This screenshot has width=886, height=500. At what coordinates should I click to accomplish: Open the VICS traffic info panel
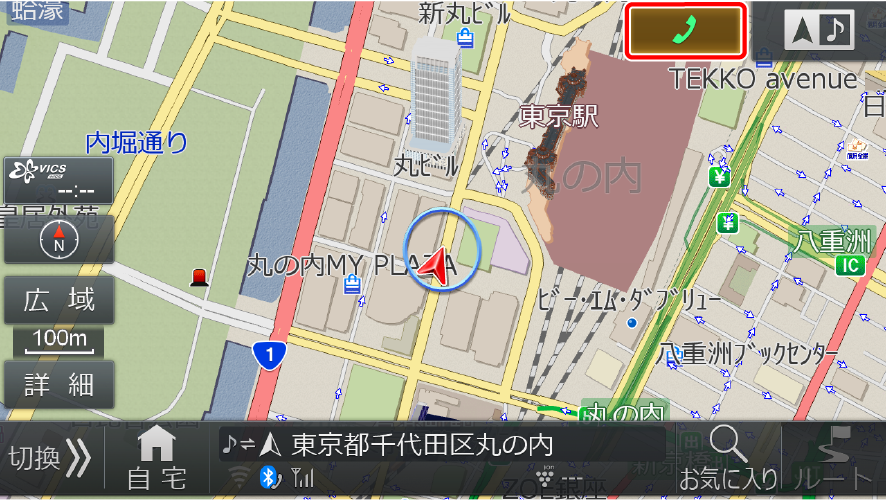click(58, 180)
